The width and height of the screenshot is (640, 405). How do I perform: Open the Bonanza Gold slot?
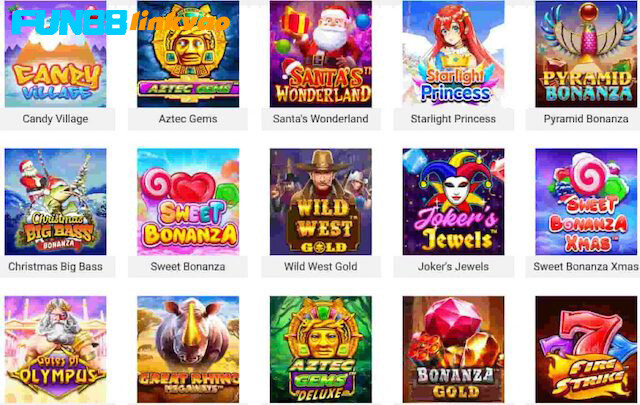coord(453,350)
